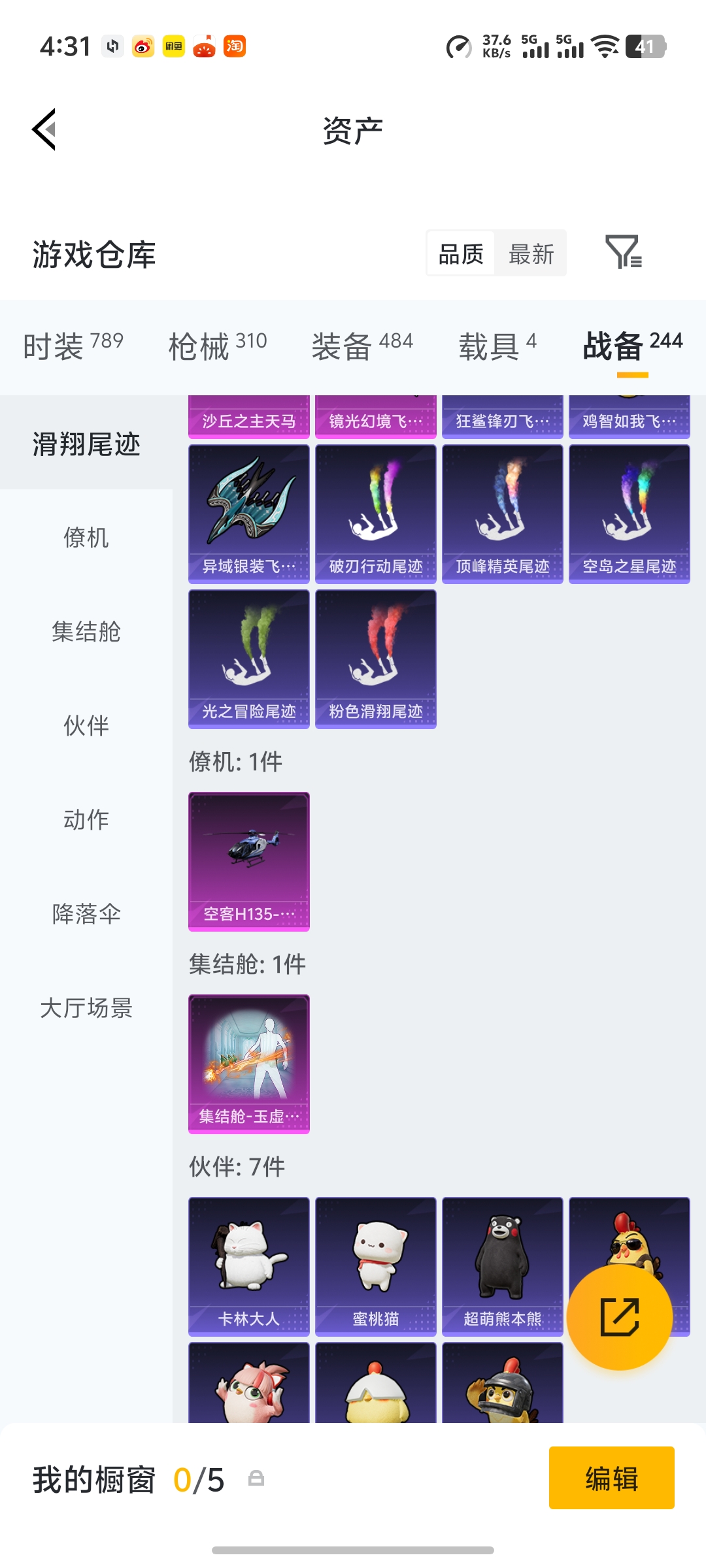The height and width of the screenshot is (1568, 706).
Task: Switch sorting to 品质
Action: [x=461, y=253]
